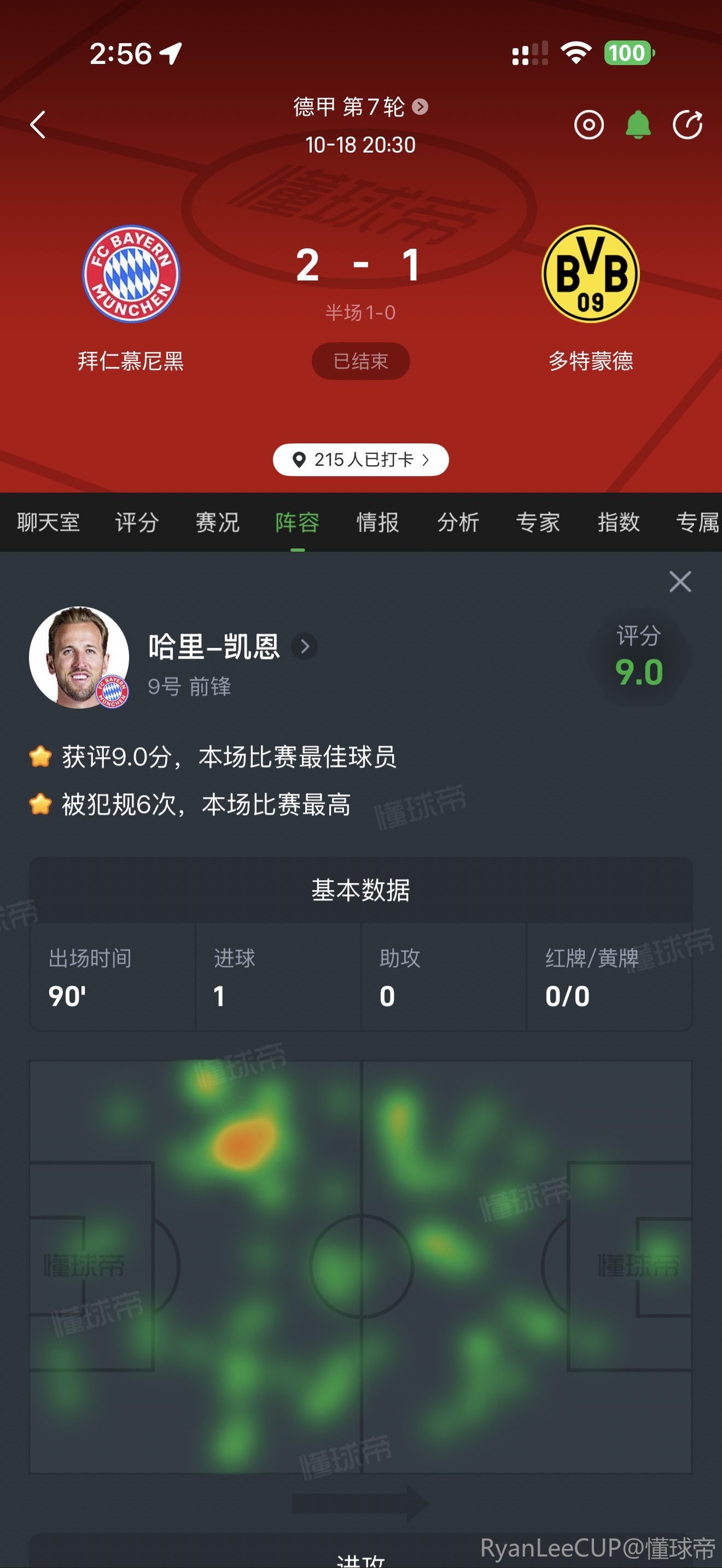Open 哈里-凯恩 player profile chevron
722x1568 pixels.
tap(304, 646)
